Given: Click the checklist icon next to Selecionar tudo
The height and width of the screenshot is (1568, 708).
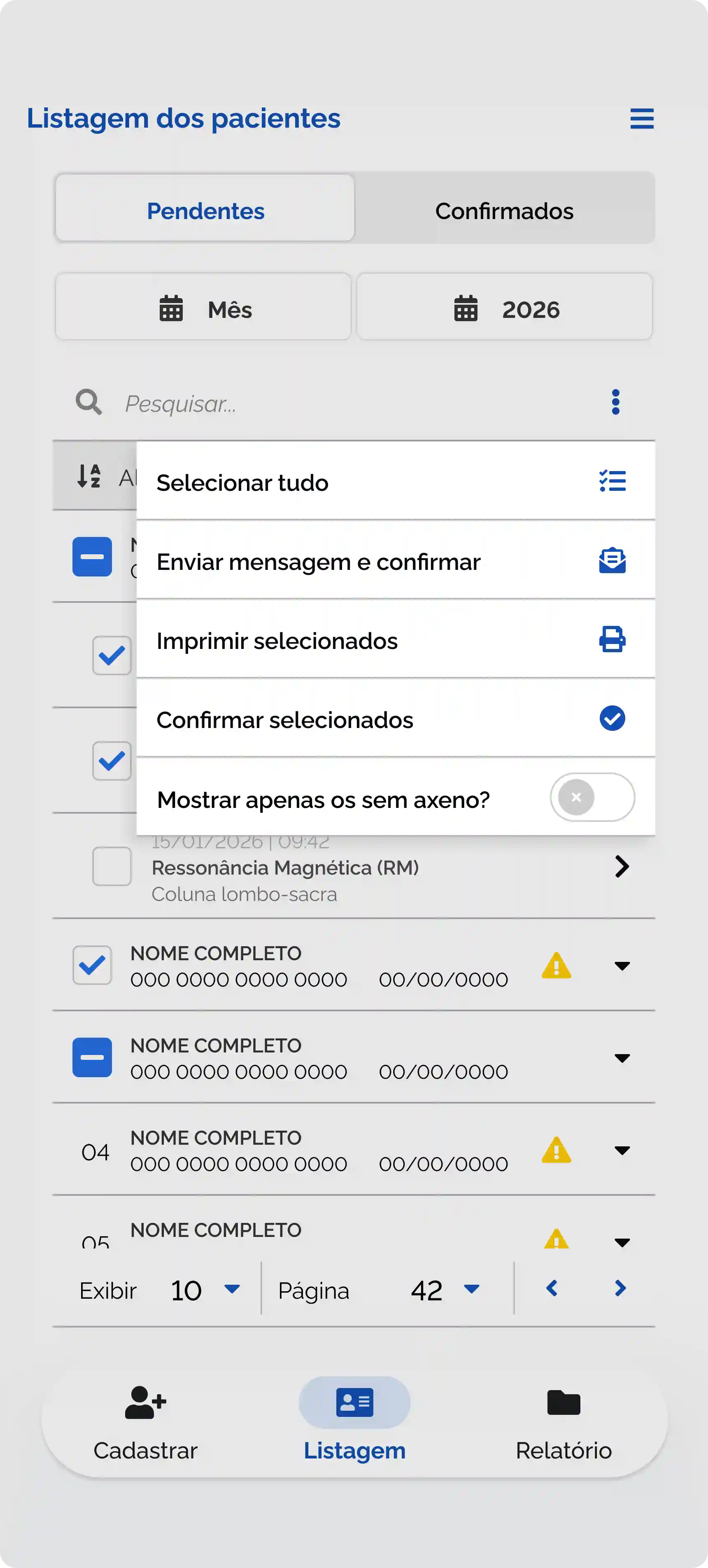Looking at the screenshot, I should [x=613, y=481].
